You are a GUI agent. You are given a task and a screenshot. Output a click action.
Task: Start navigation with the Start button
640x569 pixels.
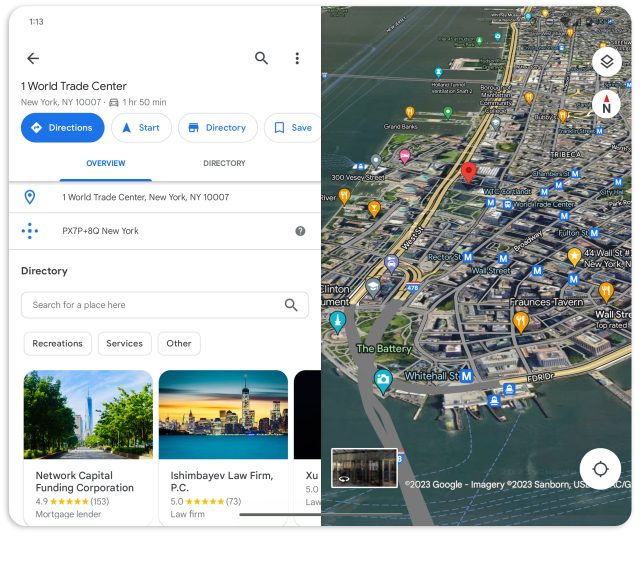[x=141, y=128]
